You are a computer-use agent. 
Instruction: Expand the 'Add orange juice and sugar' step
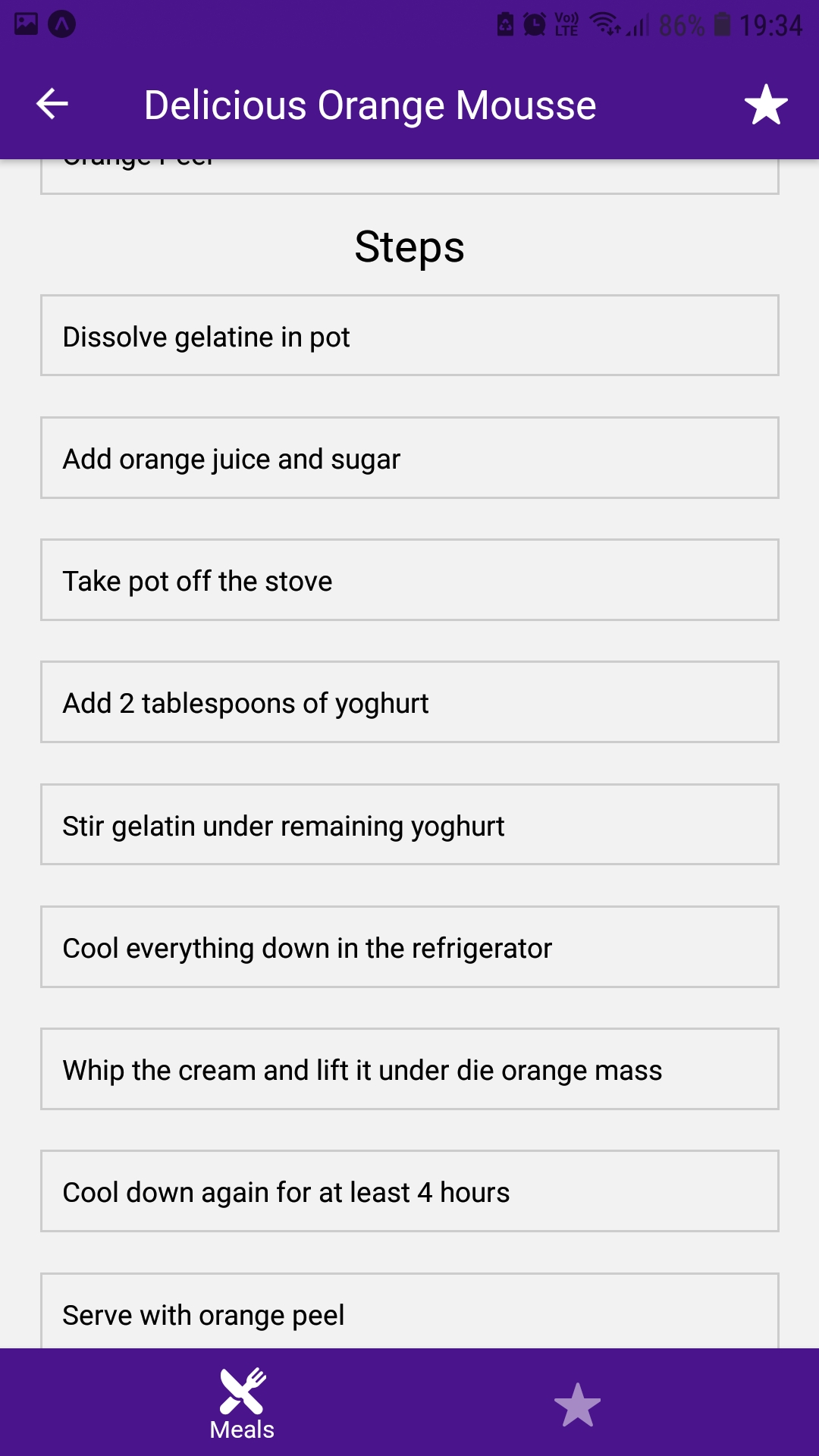tap(409, 457)
